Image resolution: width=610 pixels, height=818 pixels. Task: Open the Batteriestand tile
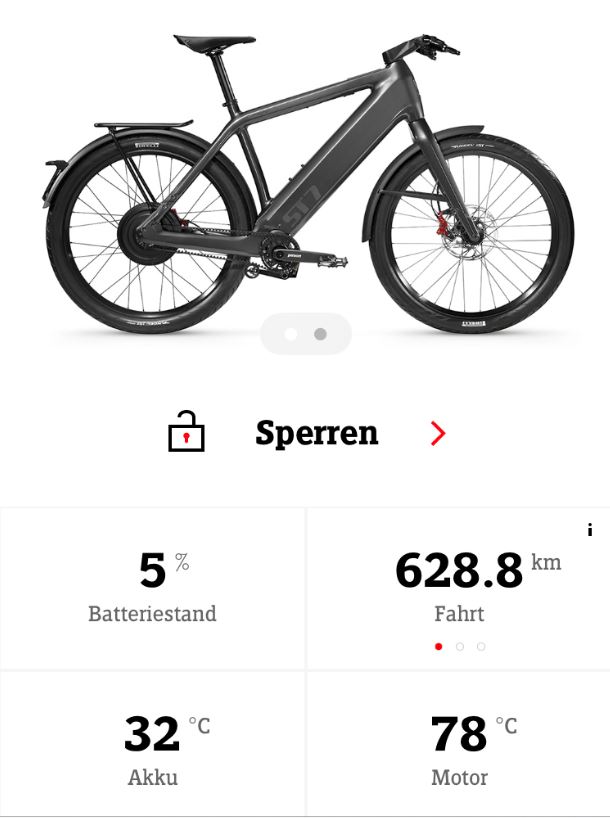coord(152,588)
